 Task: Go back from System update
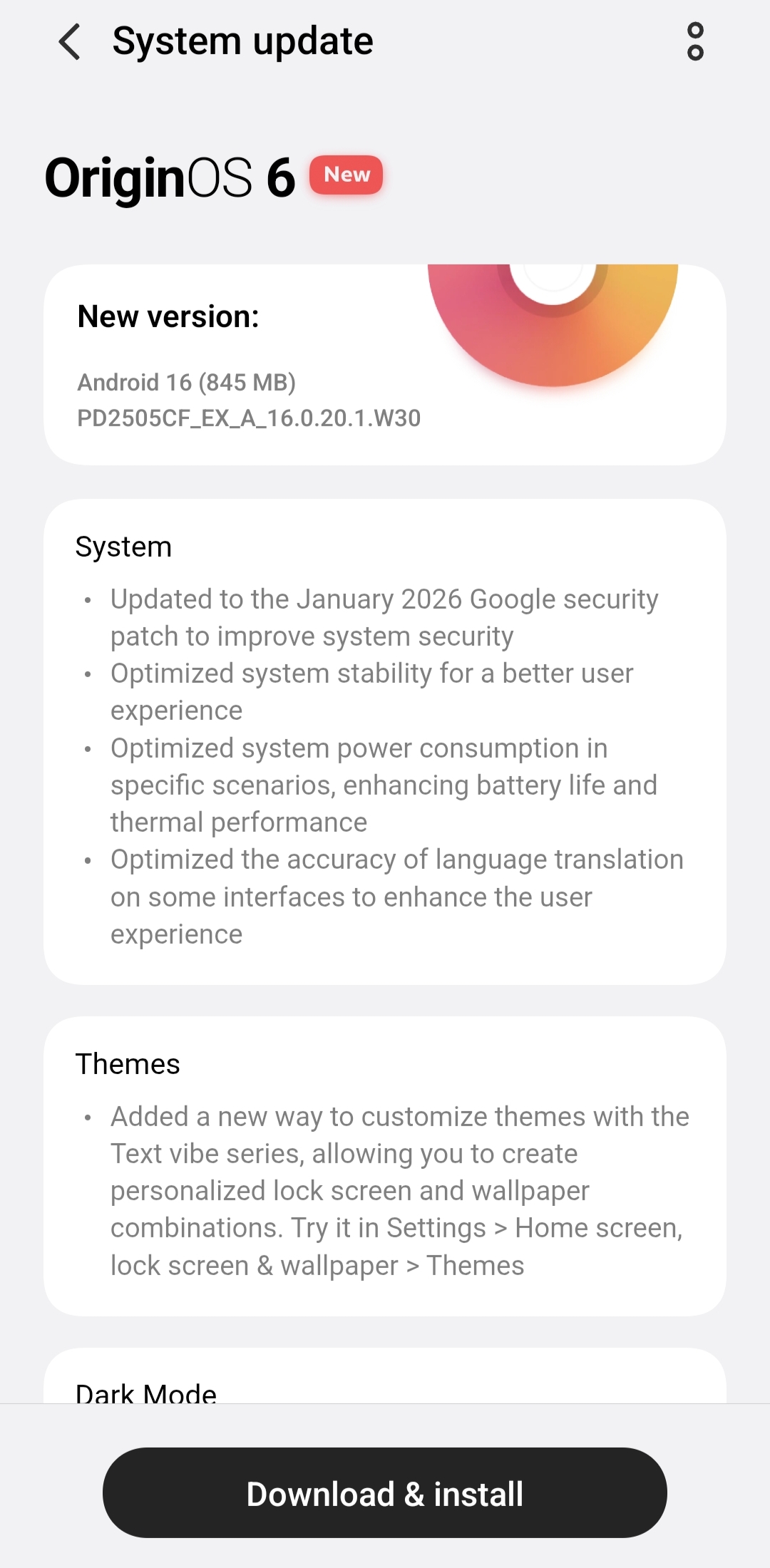point(70,42)
